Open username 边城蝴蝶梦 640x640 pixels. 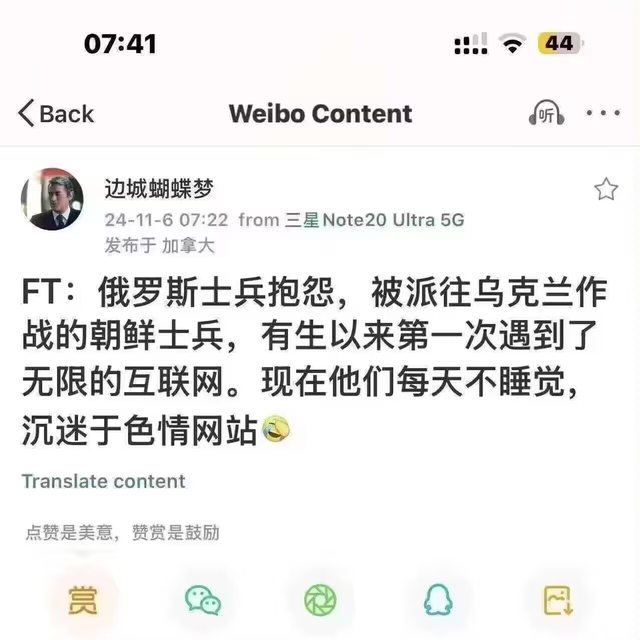pos(159,190)
